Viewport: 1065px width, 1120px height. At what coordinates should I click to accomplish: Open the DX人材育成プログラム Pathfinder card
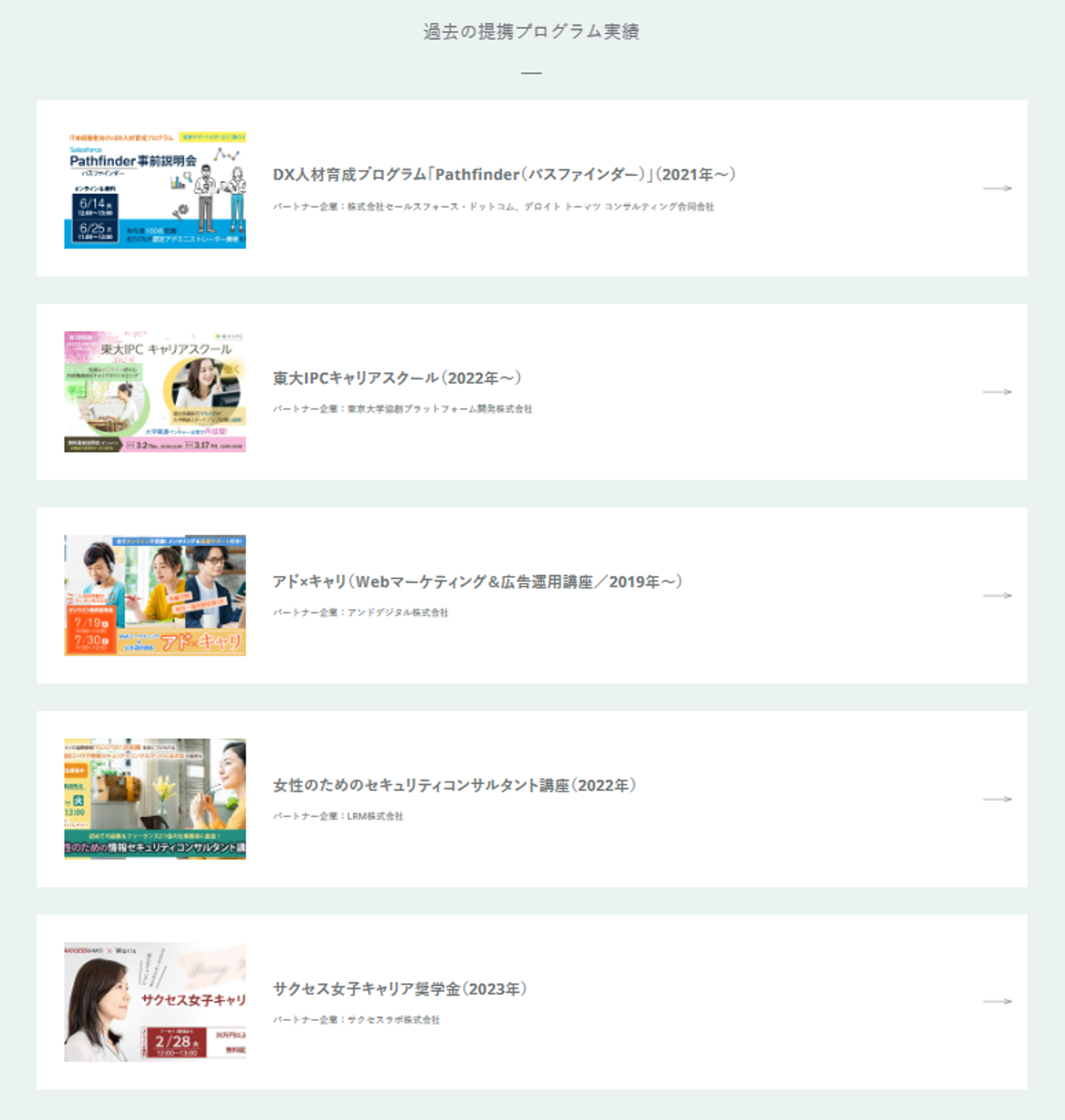pos(503,175)
